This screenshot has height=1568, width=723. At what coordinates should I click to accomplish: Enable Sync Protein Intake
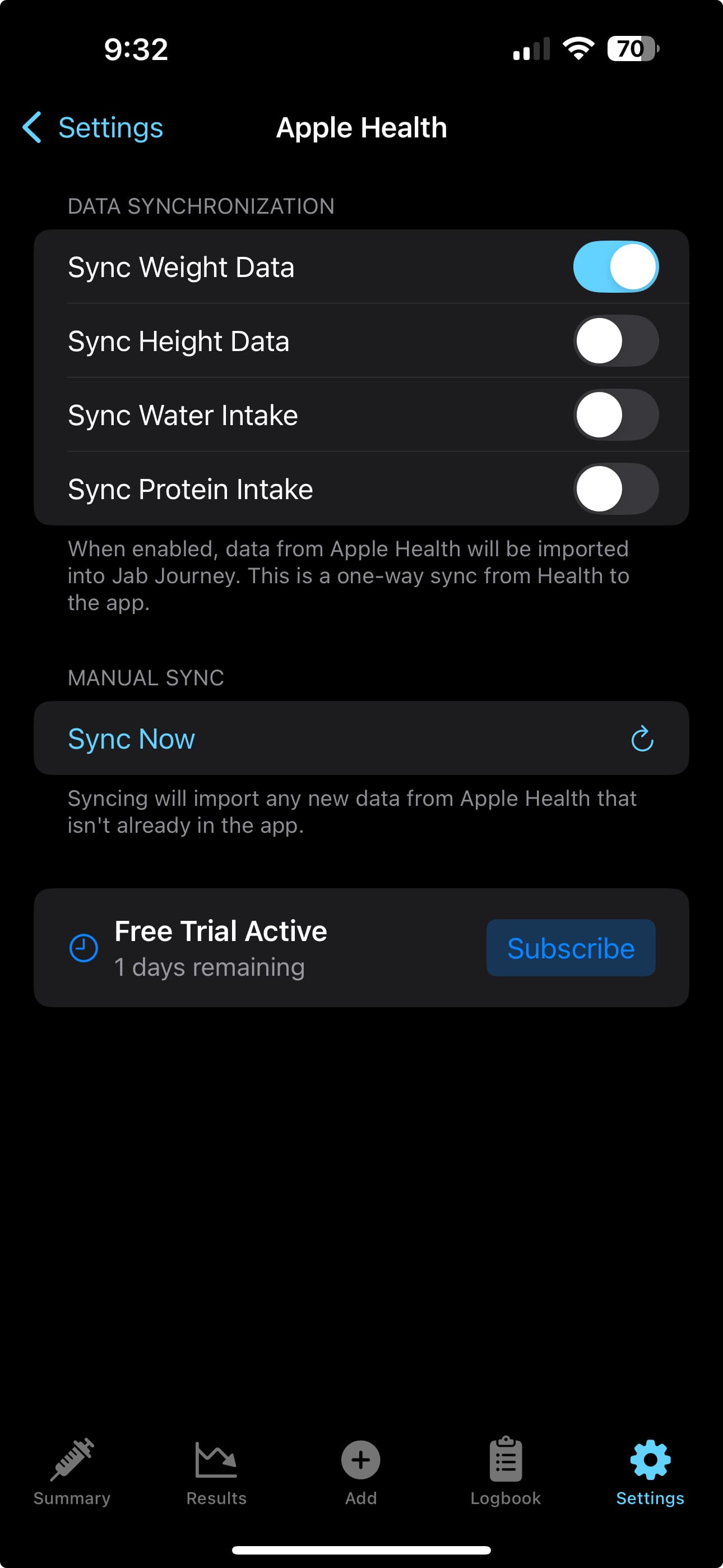(616, 488)
